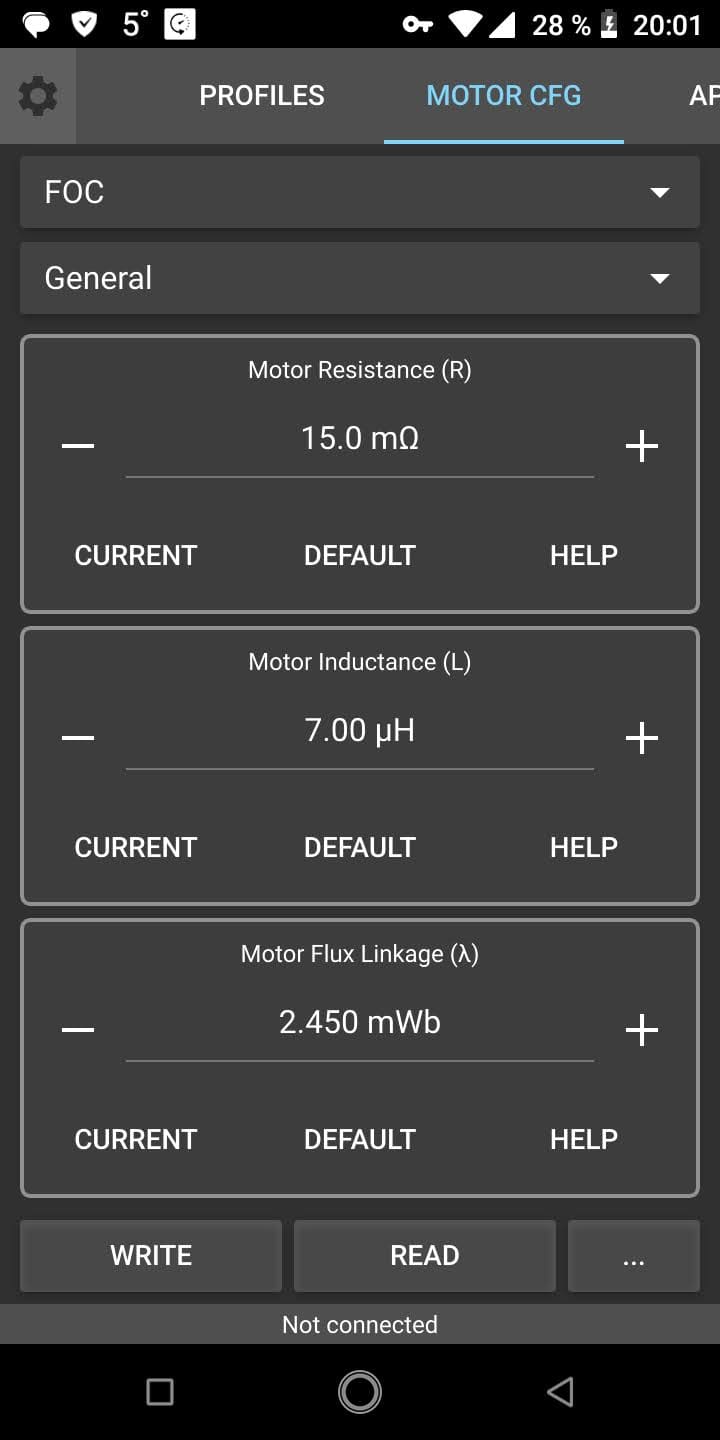Increase Motor Resistance with plus
Viewport: 720px width, 1440px height.
(x=641, y=445)
